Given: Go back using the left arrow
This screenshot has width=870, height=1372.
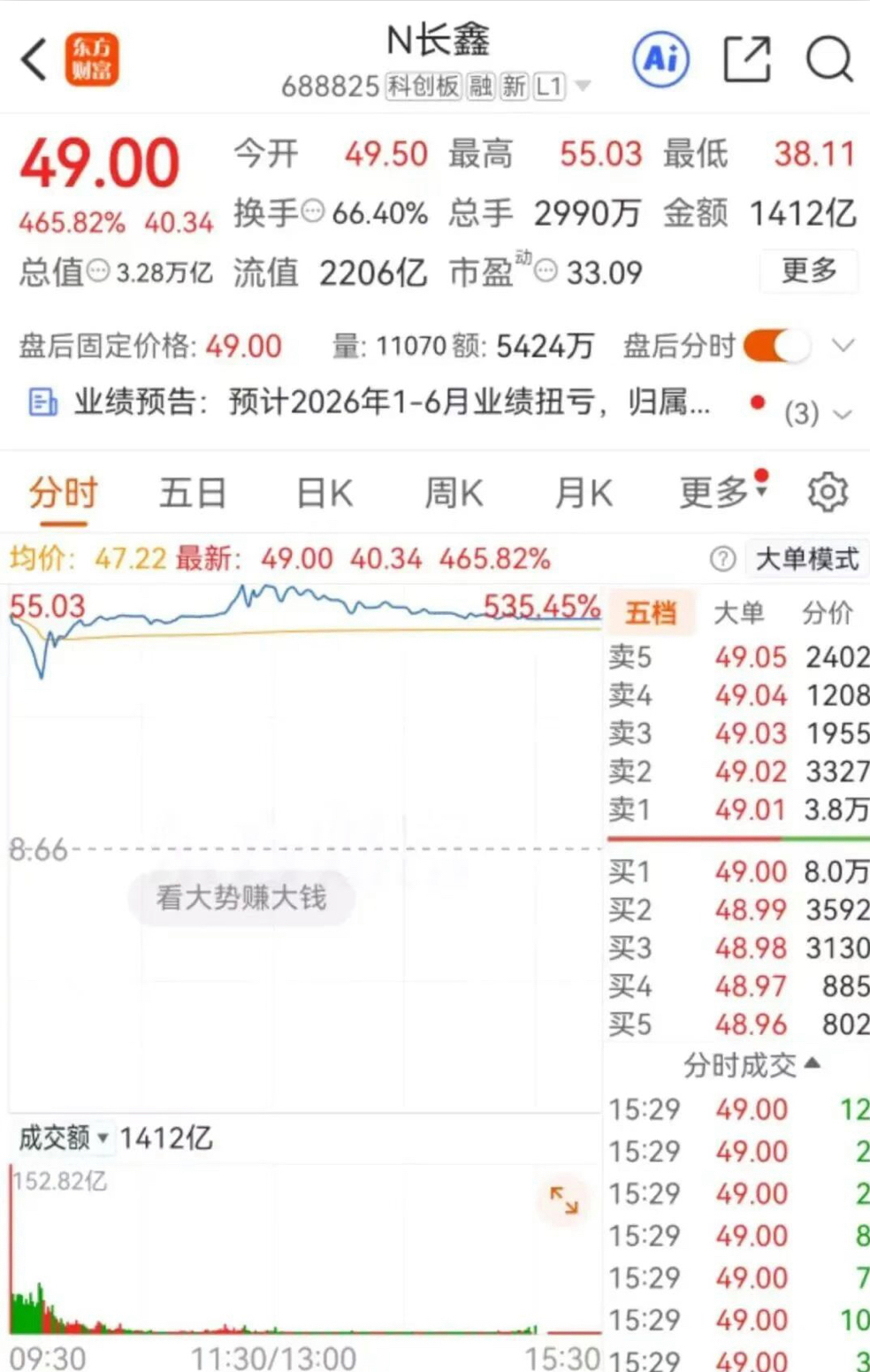Looking at the screenshot, I should point(34,60).
